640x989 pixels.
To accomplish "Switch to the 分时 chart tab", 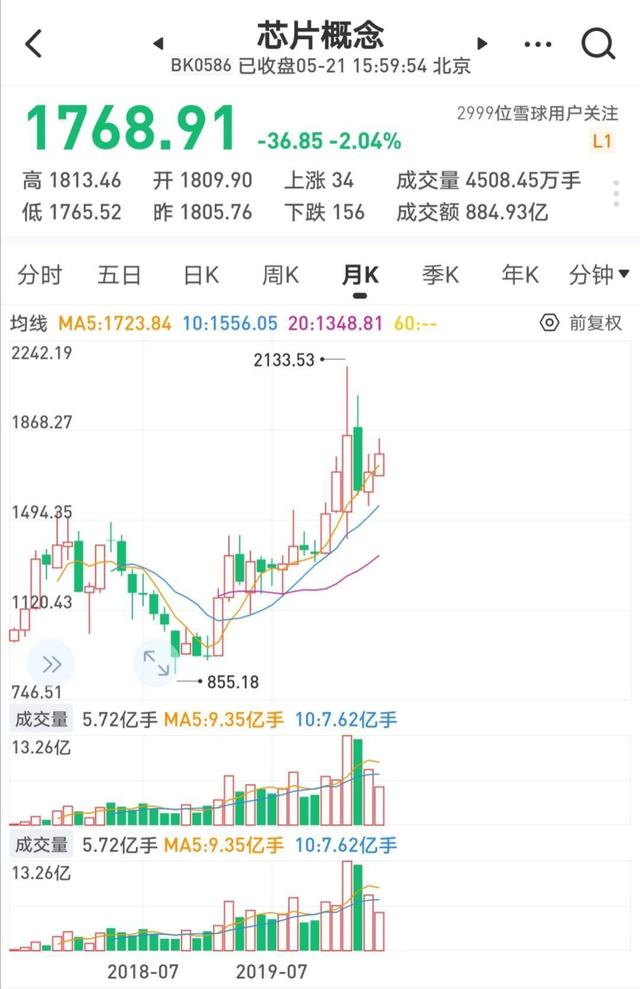I will click(x=39, y=275).
